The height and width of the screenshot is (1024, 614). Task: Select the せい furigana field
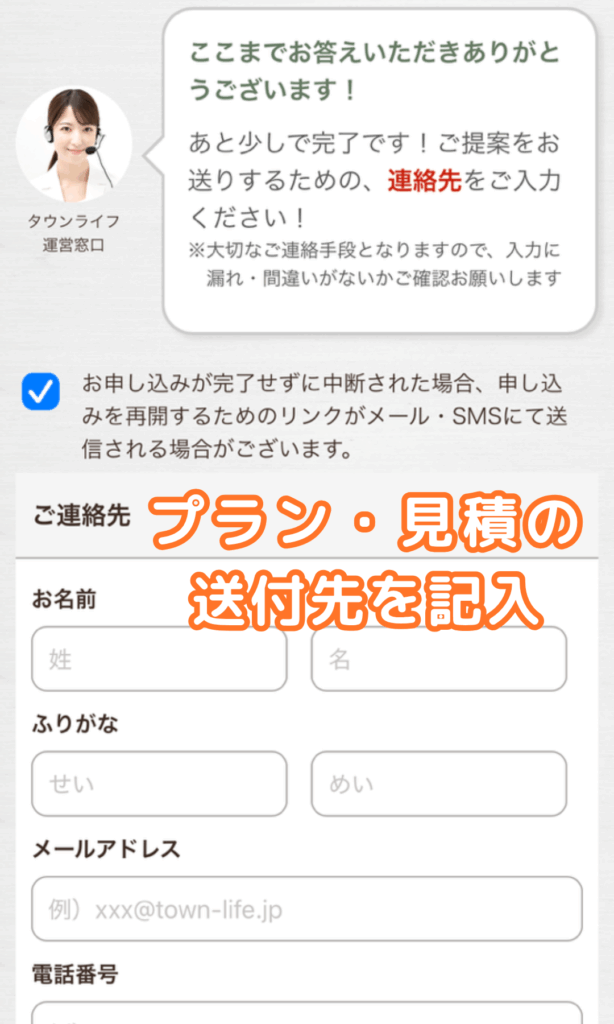pos(159,784)
